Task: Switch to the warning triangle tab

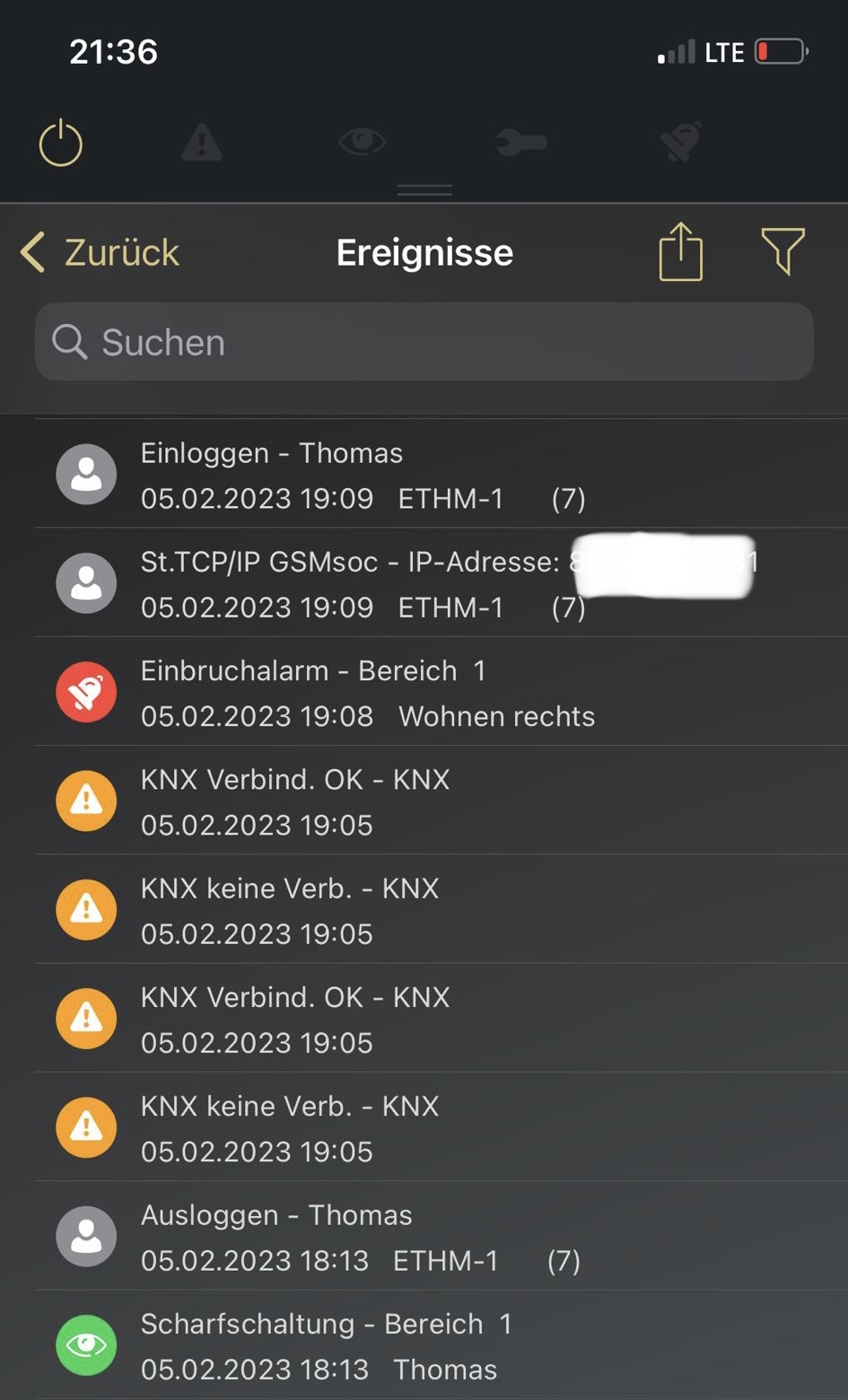Action: coord(202,143)
